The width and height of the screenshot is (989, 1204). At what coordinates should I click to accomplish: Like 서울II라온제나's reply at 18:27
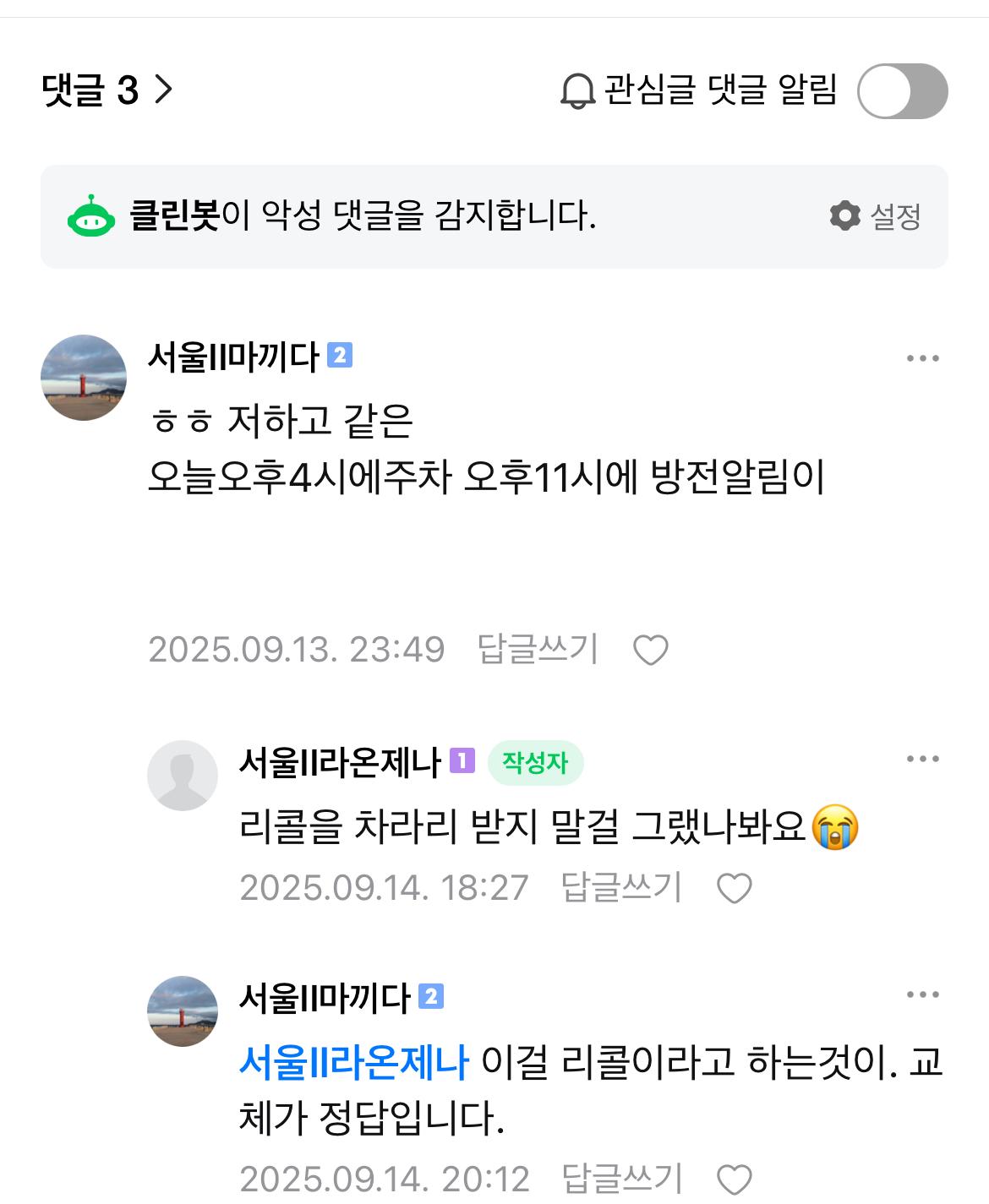(x=734, y=889)
